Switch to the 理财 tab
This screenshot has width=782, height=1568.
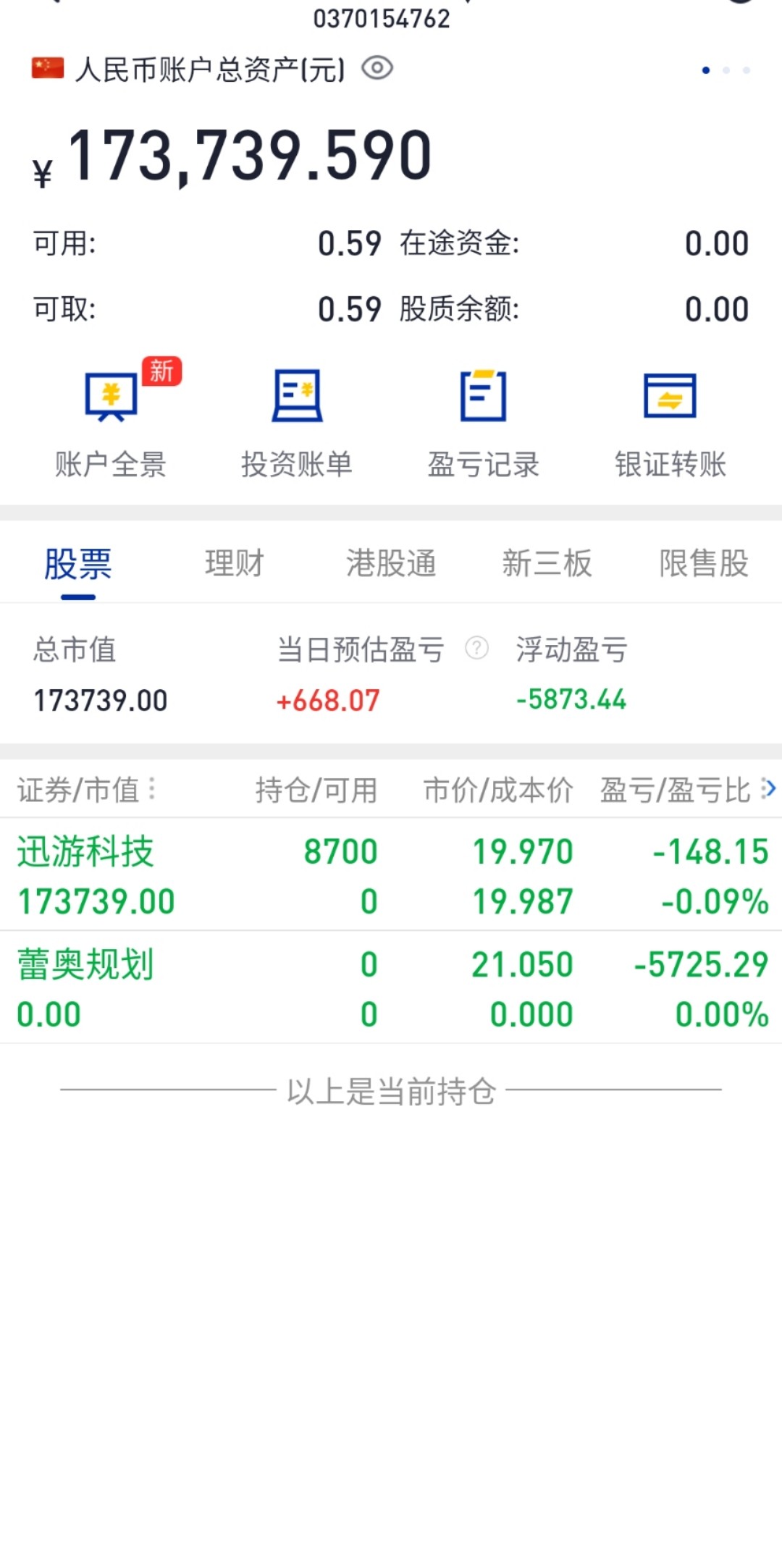coord(234,563)
